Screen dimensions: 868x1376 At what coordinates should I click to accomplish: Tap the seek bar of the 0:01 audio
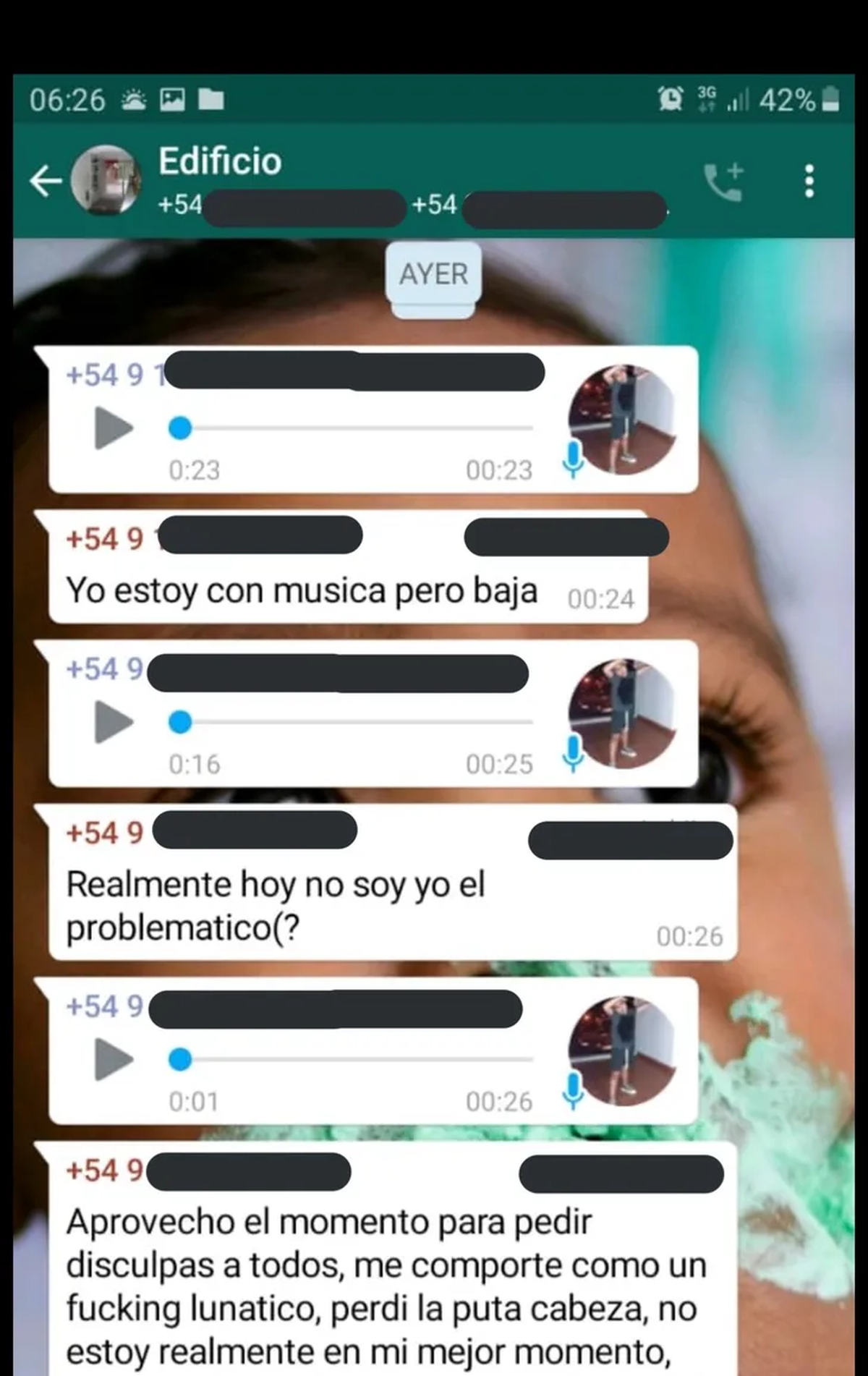(x=354, y=1059)
